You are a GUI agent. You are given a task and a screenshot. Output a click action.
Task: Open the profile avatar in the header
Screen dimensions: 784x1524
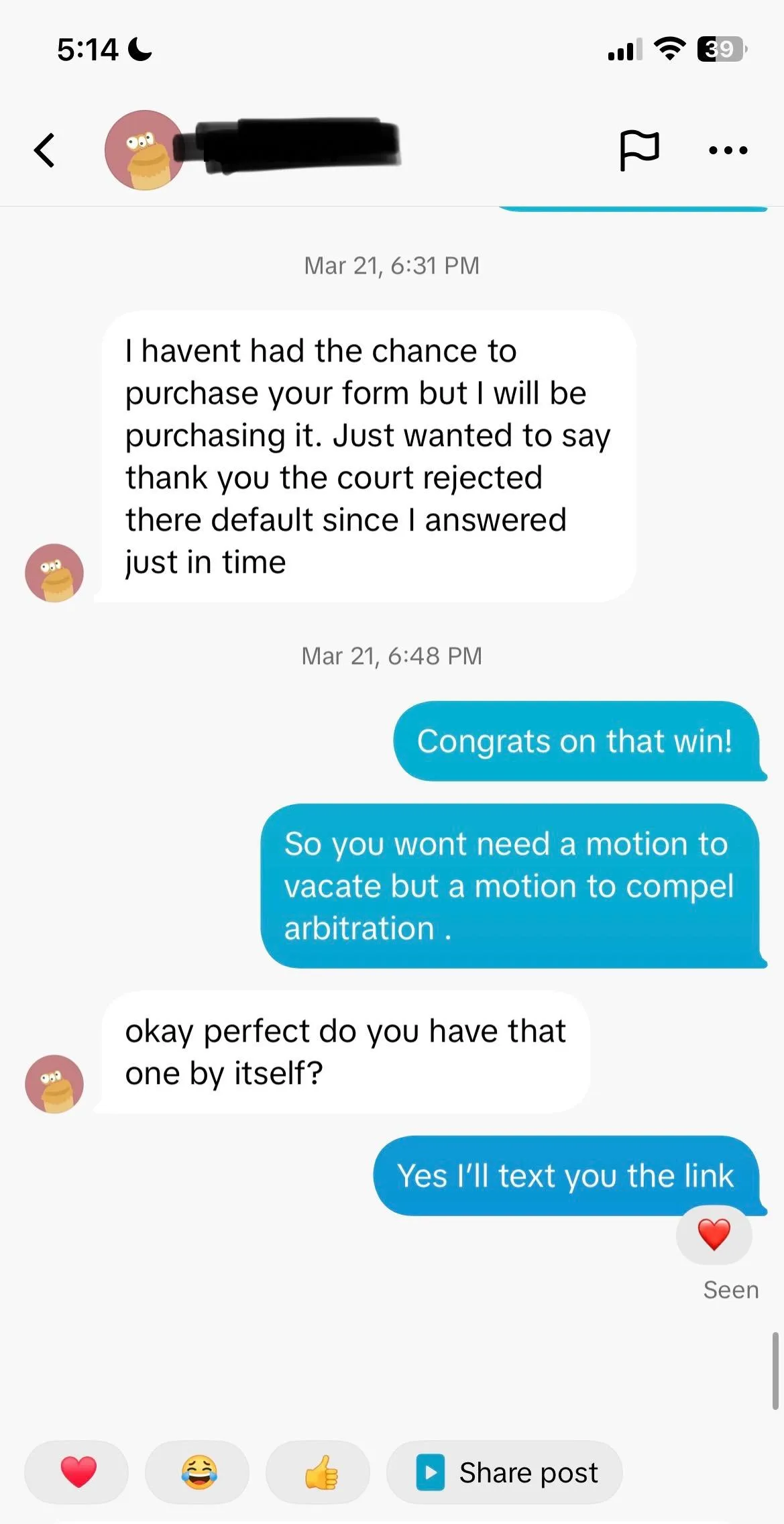tap(144, 150)
